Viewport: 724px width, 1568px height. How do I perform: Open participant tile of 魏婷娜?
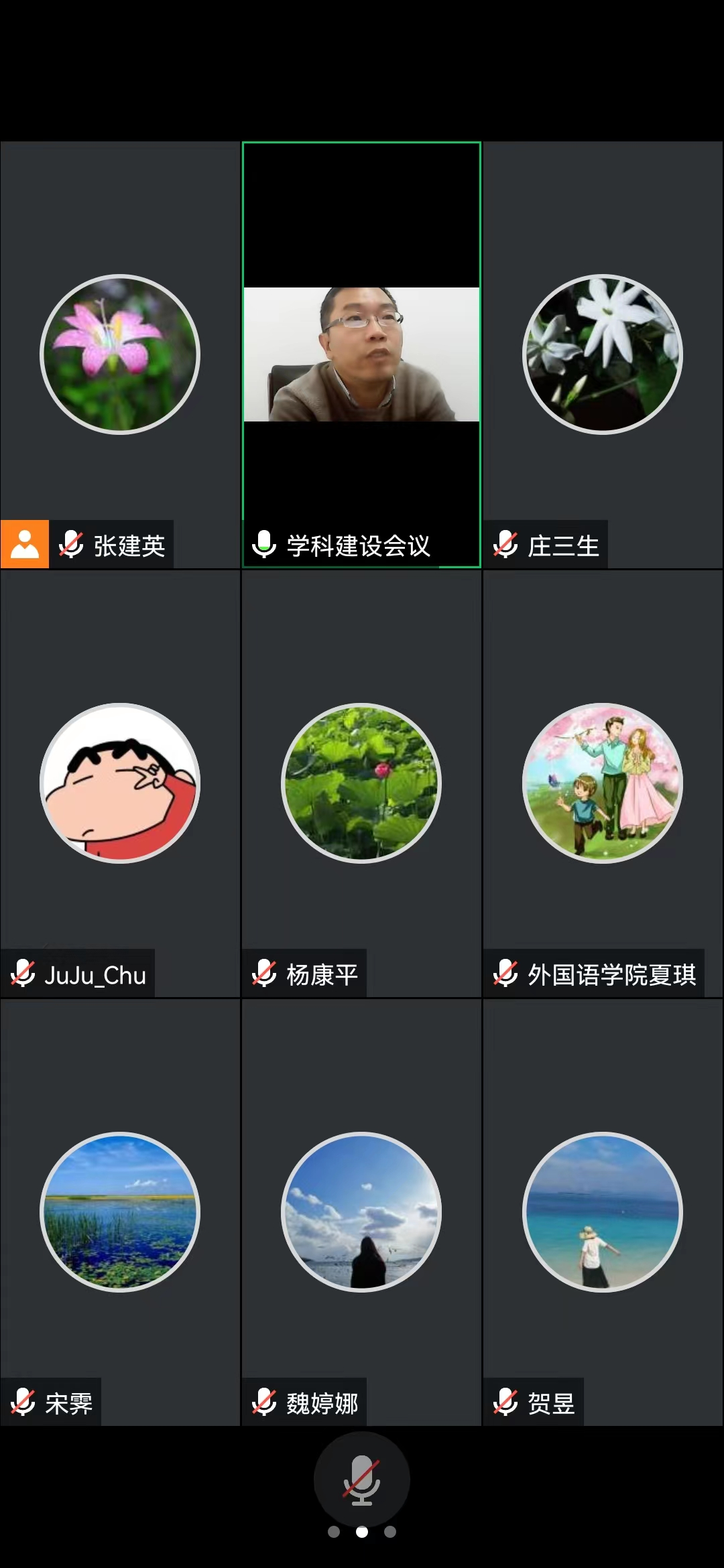[x=361, y=1212]
